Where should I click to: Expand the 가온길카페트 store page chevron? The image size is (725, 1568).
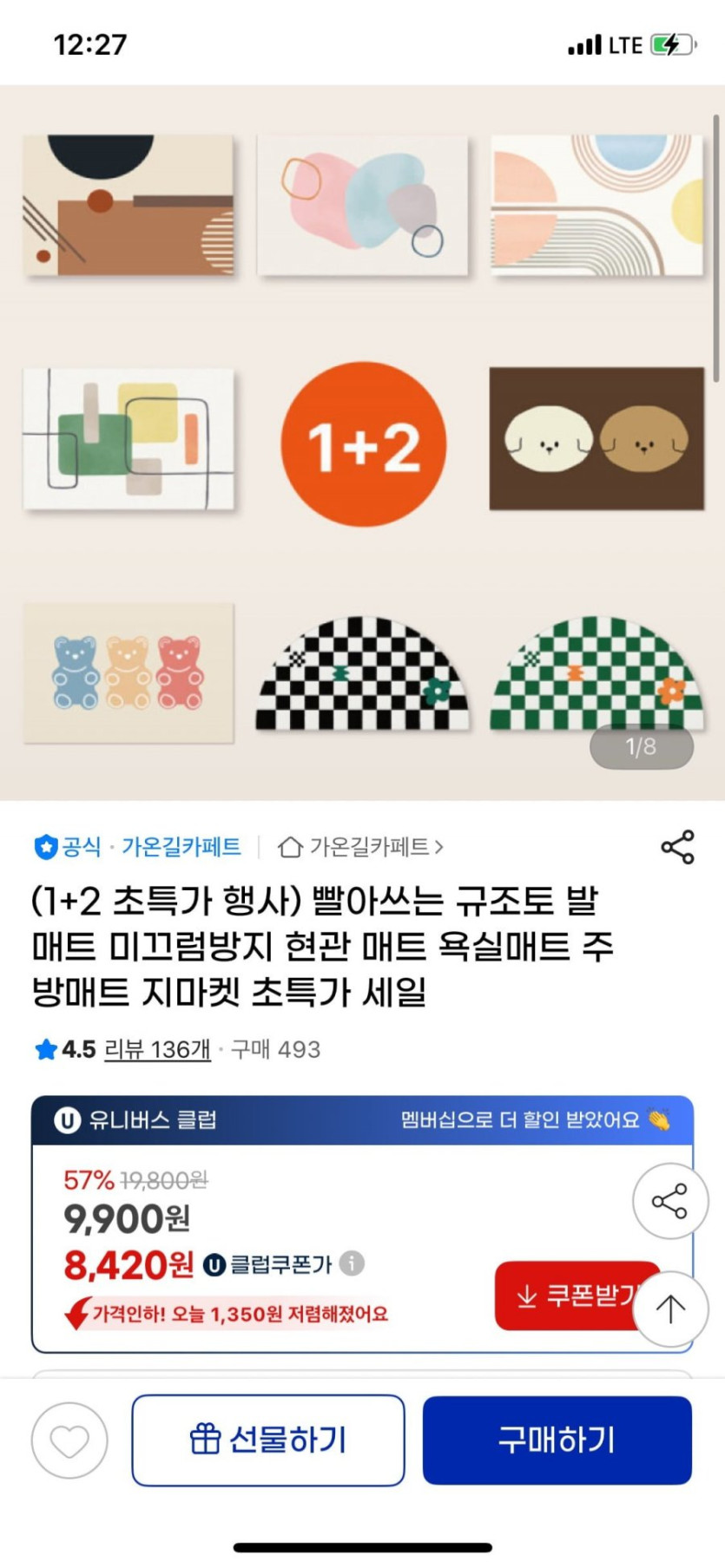pyautogui.click(x=441, y=848)
